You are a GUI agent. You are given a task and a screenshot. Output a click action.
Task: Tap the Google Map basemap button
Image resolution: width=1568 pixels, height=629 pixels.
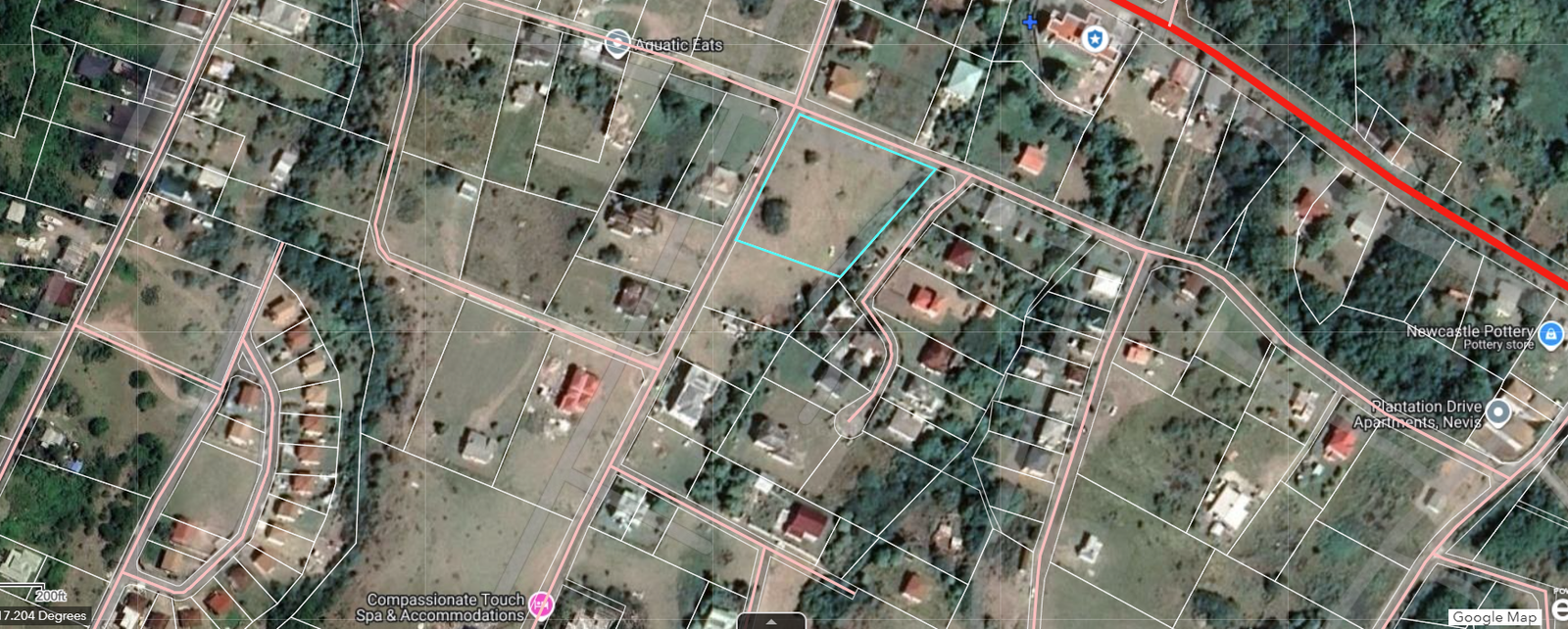coord(1494,617)
